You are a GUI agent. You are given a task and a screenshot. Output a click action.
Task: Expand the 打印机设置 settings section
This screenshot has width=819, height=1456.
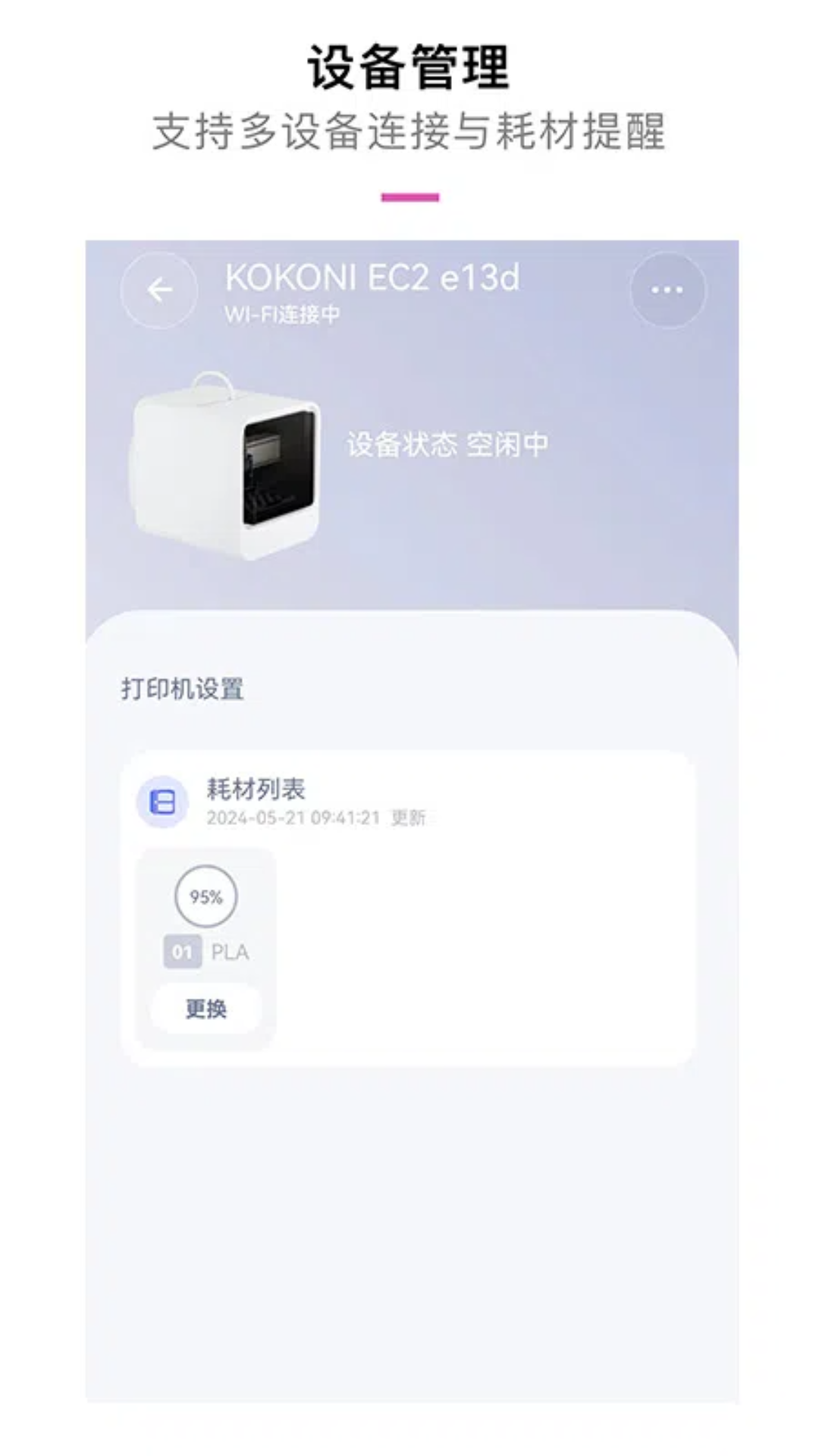[182, 689]
